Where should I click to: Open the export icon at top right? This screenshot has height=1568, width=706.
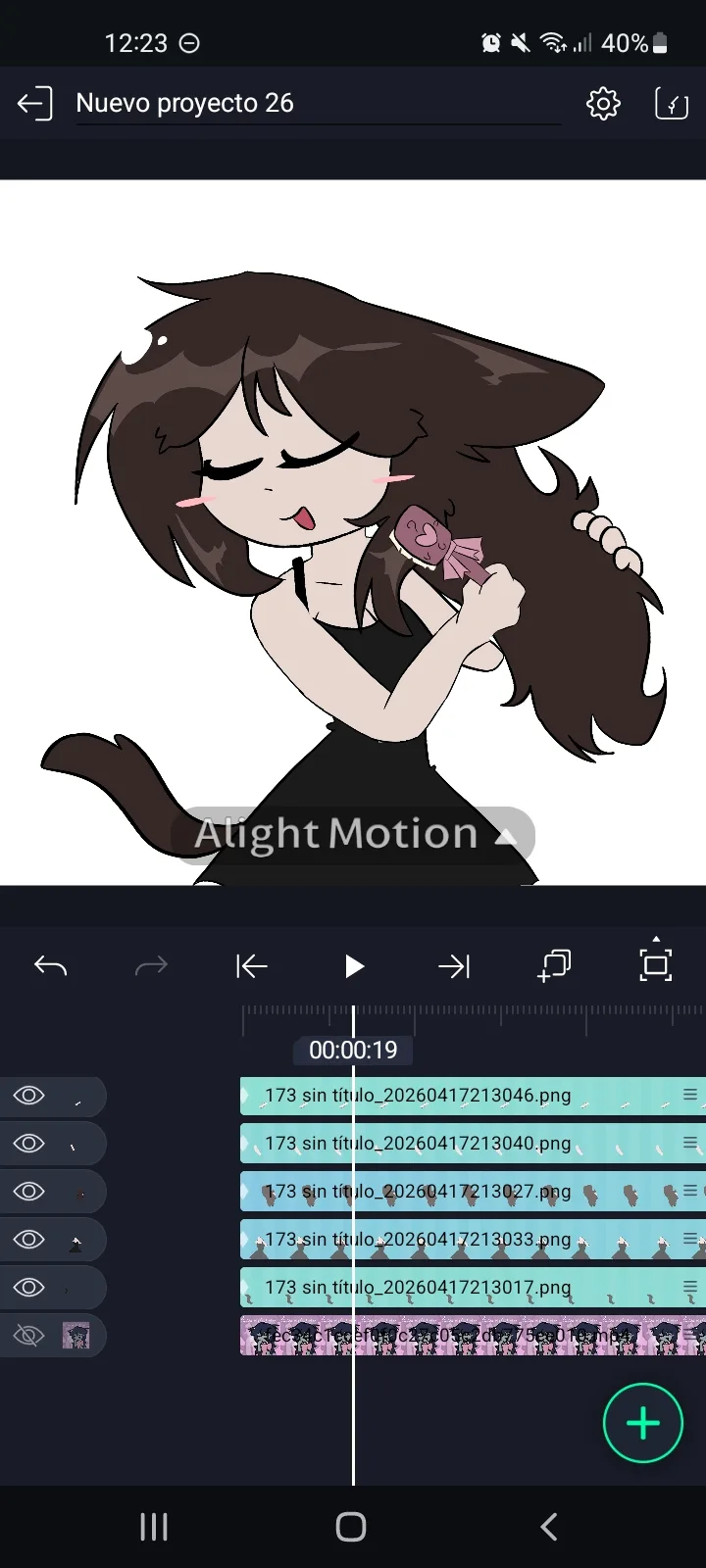[x=672, y=104]
